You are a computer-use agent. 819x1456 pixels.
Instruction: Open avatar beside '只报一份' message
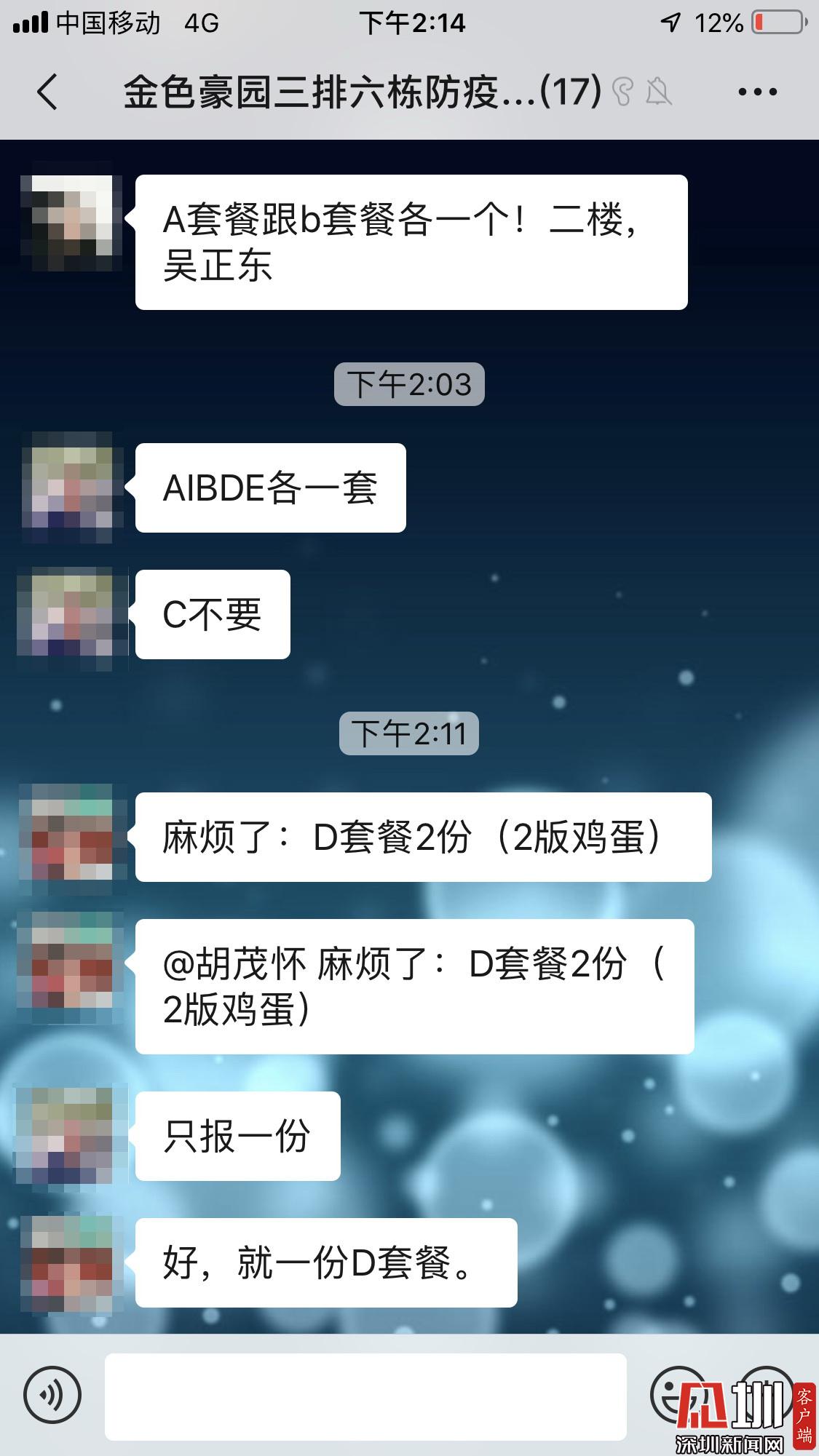[71, 1136]
